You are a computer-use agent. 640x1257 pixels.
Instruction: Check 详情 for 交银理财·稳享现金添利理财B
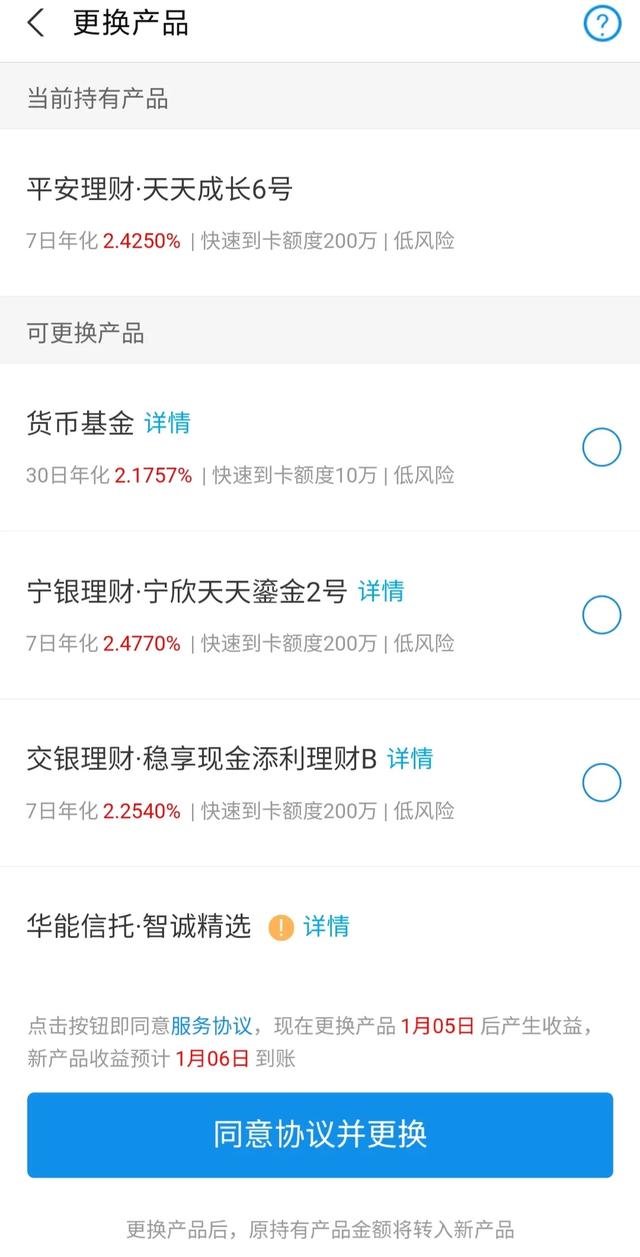410,759
